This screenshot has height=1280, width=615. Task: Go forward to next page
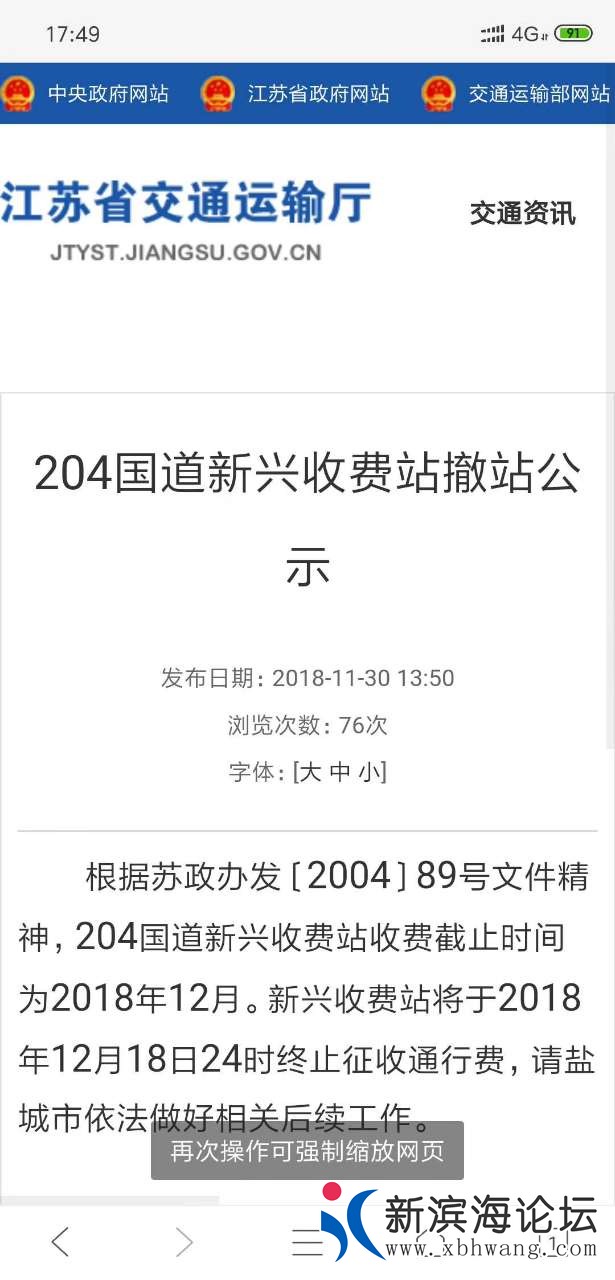(184, 1242)
